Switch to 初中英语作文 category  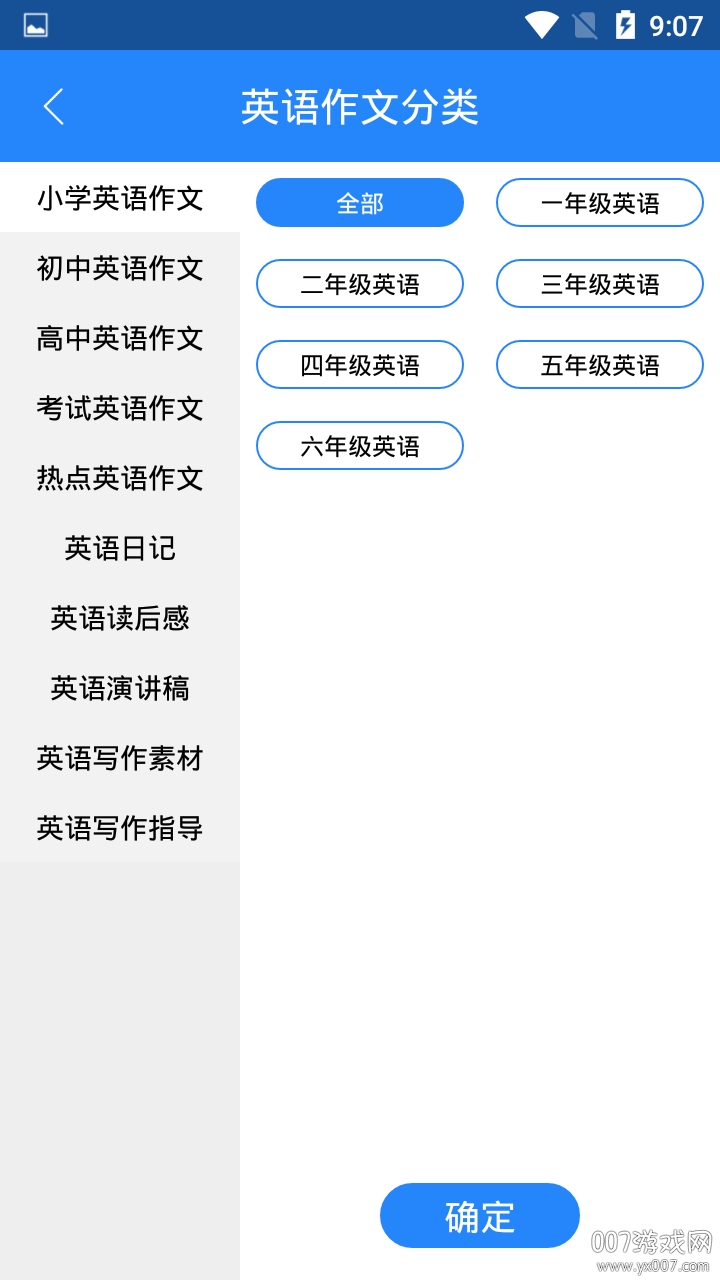120,268
